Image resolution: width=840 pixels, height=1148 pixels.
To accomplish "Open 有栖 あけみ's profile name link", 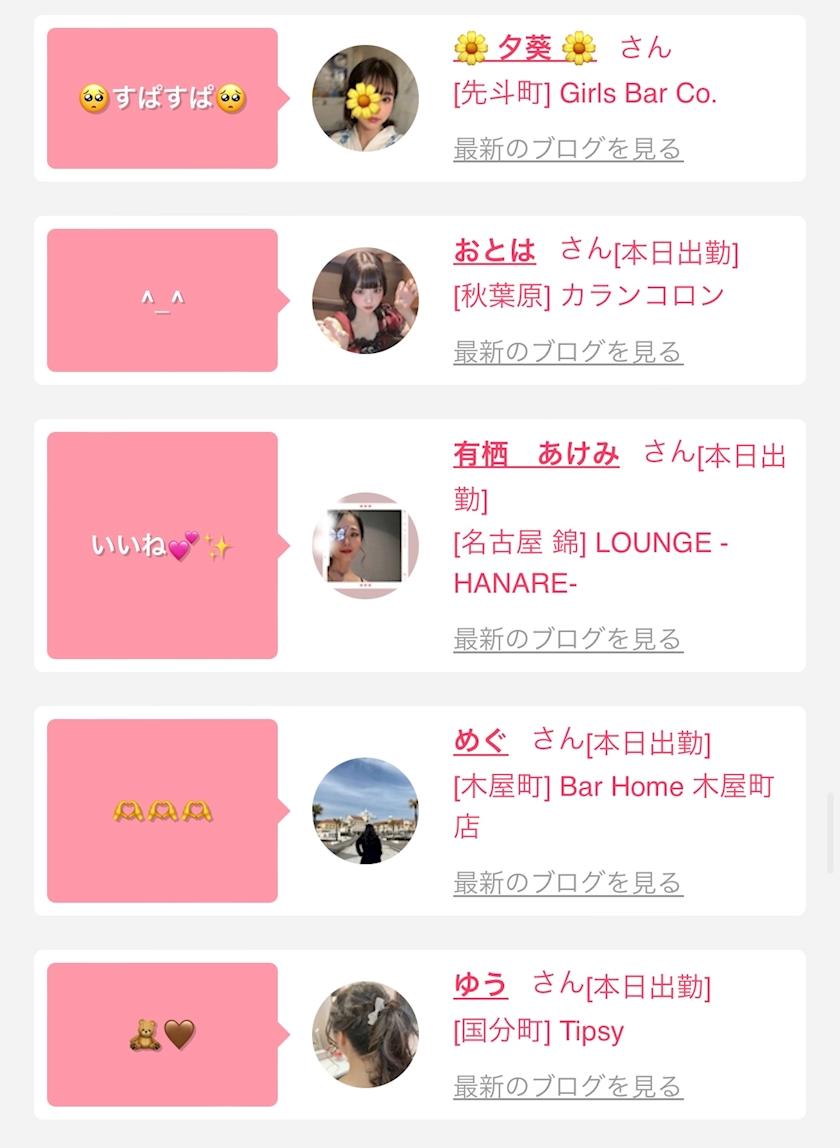I will pyautogui.click(x=536, y=454).
